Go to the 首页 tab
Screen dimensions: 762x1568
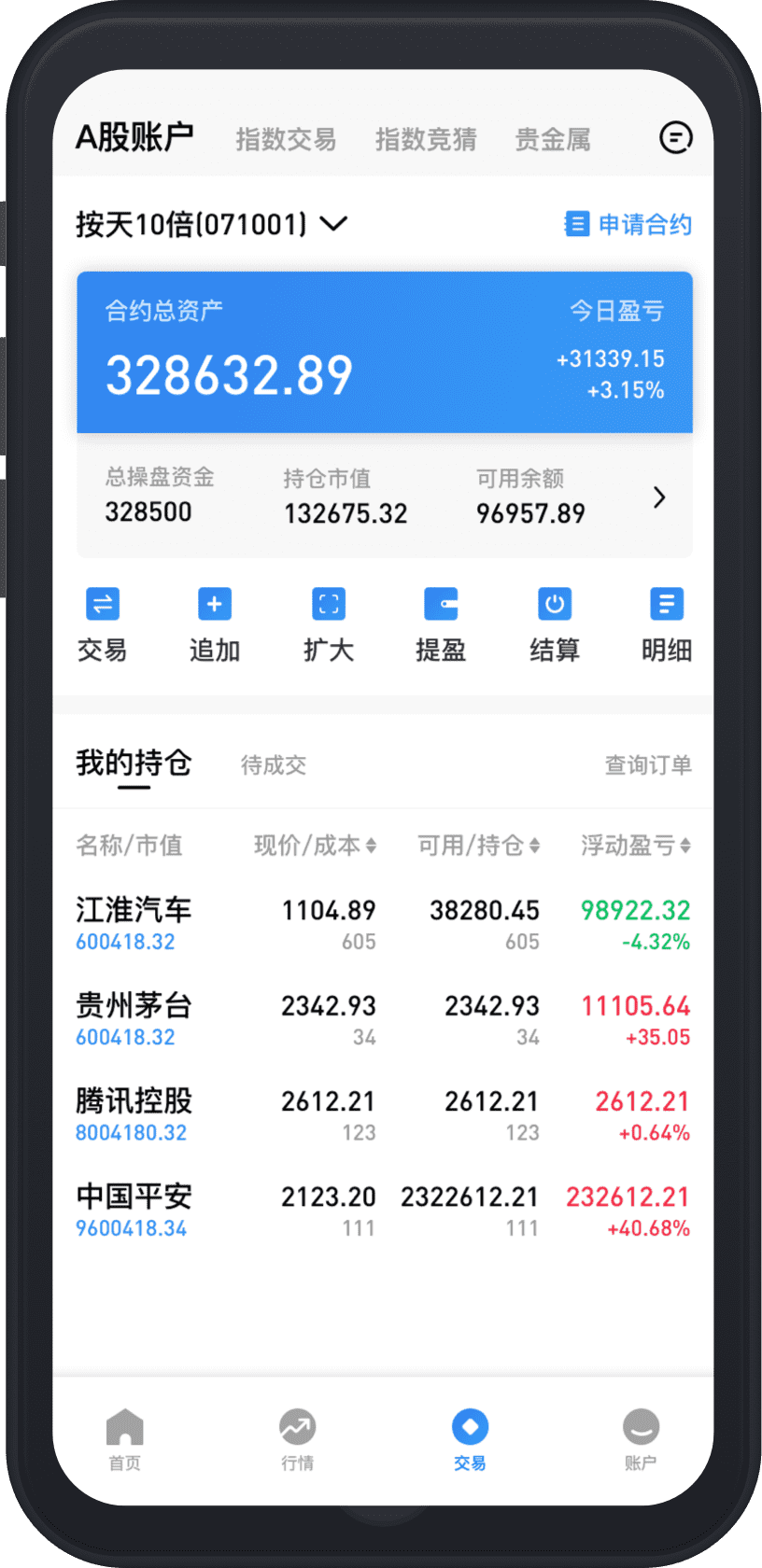tap(125, 1438)
